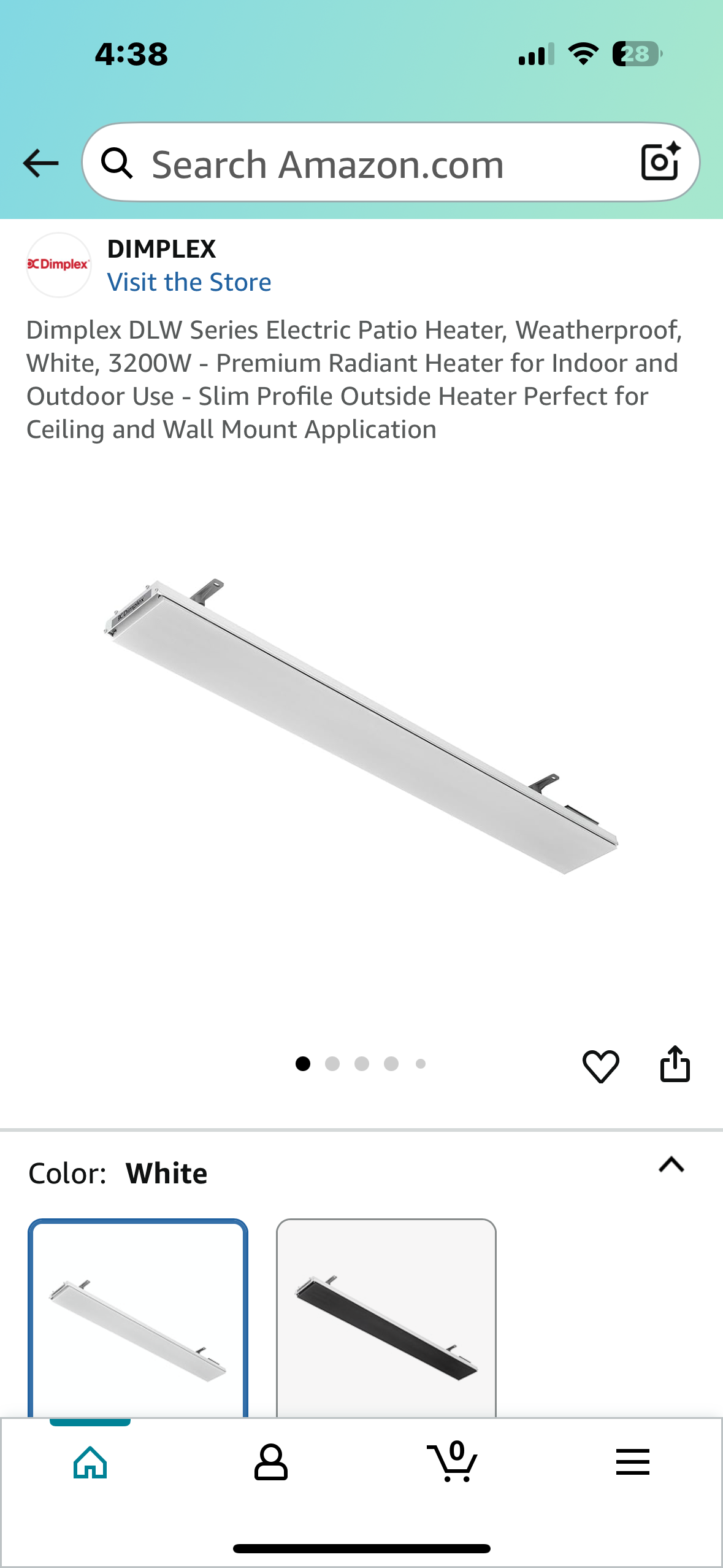Collapse the Color options section
This screenshot has height=1568, width=723.
coord(671,1164)
